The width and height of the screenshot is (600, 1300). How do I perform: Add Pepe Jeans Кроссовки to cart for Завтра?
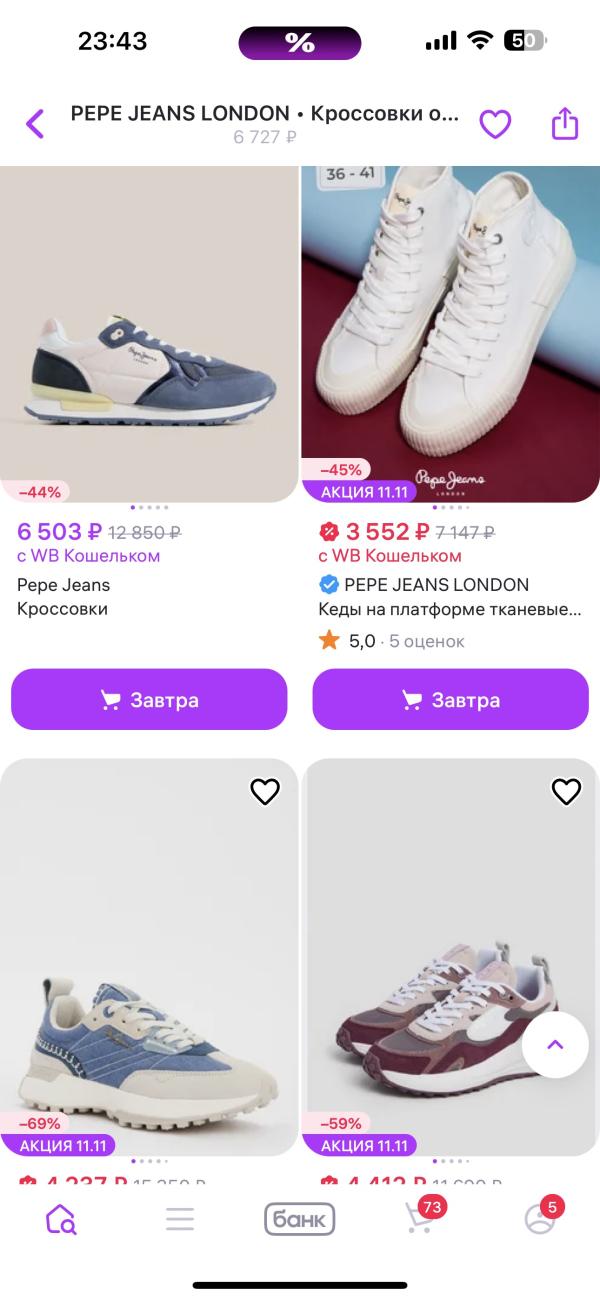click(x=149, y=700)
